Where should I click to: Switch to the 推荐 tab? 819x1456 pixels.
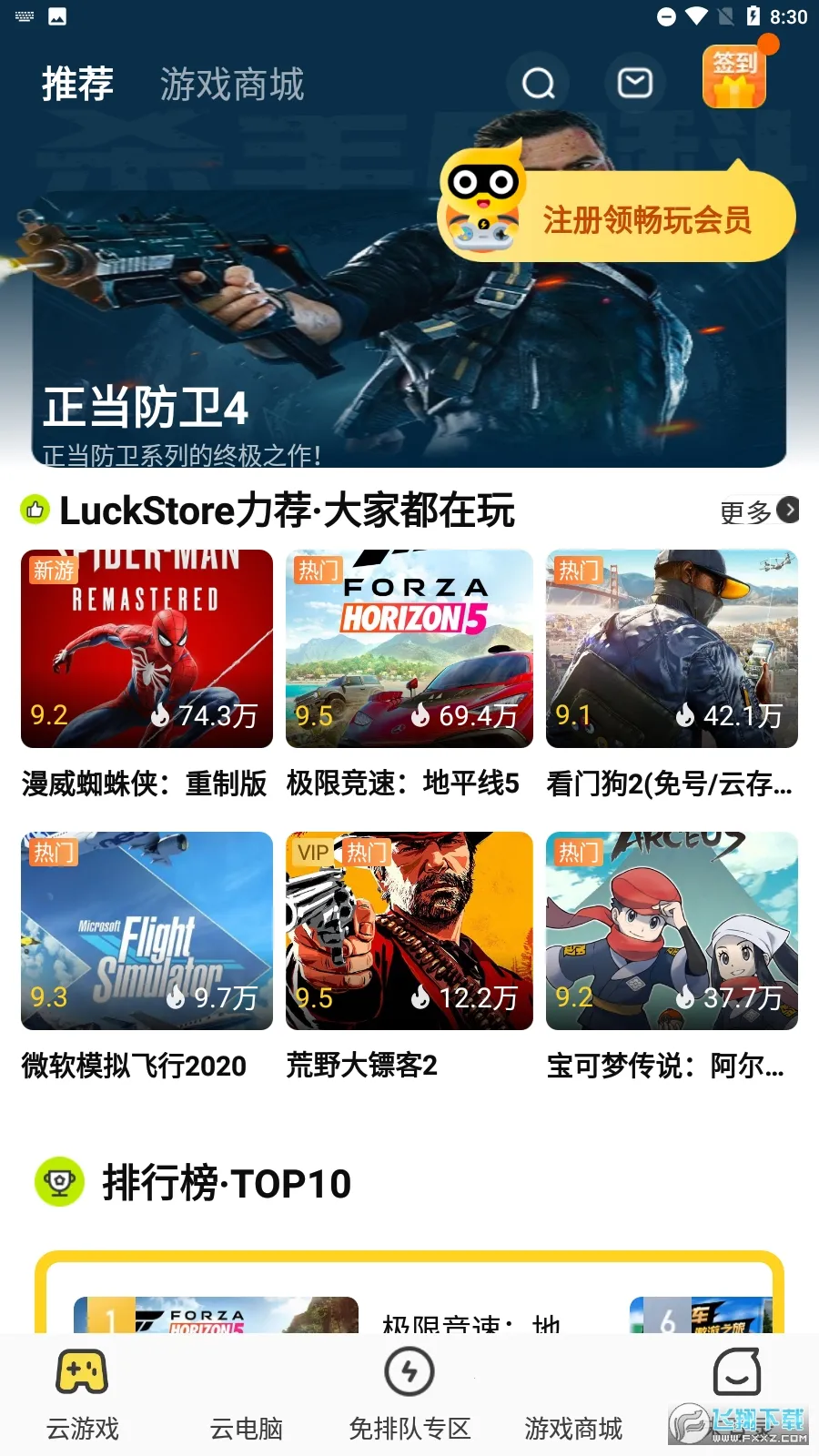(76, 85)
